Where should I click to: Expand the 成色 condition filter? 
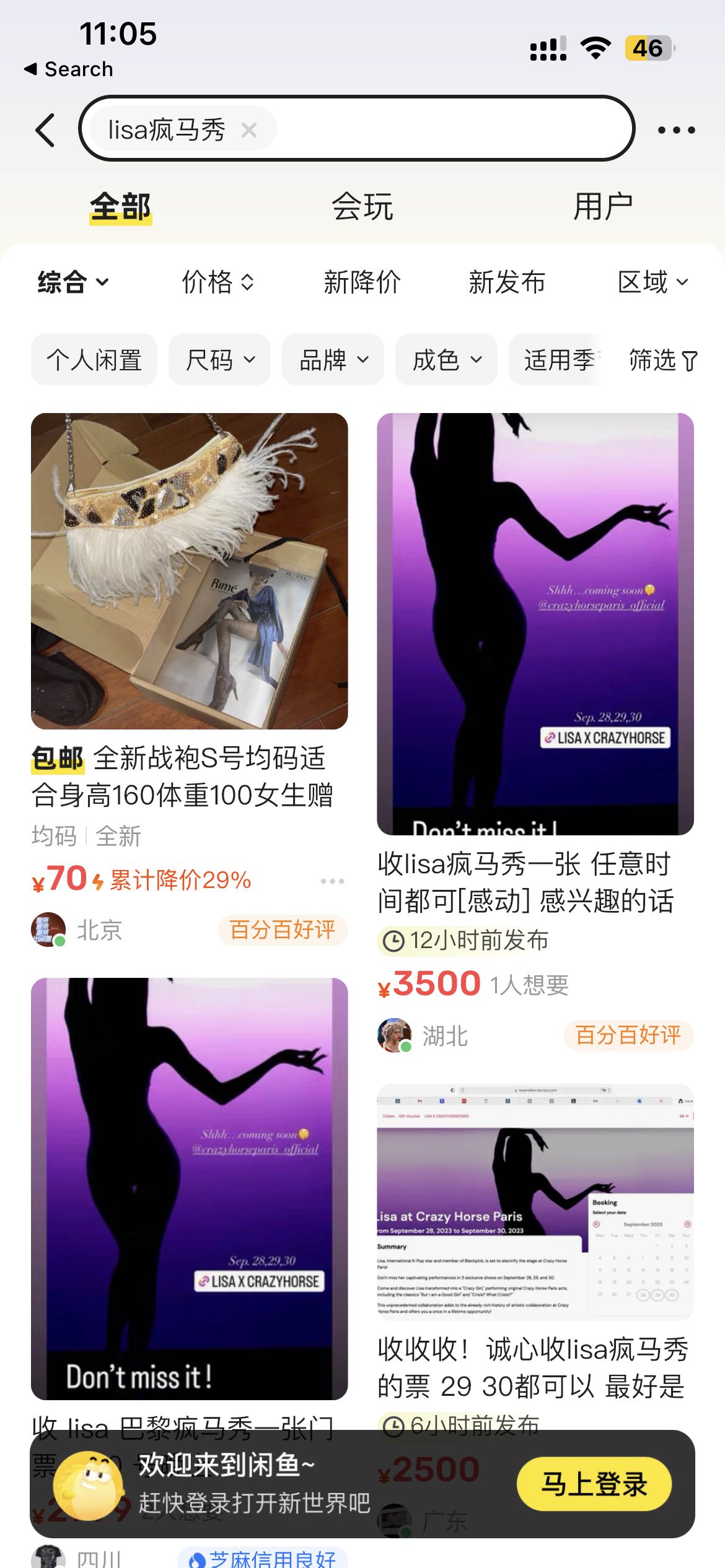coord(447,360)
